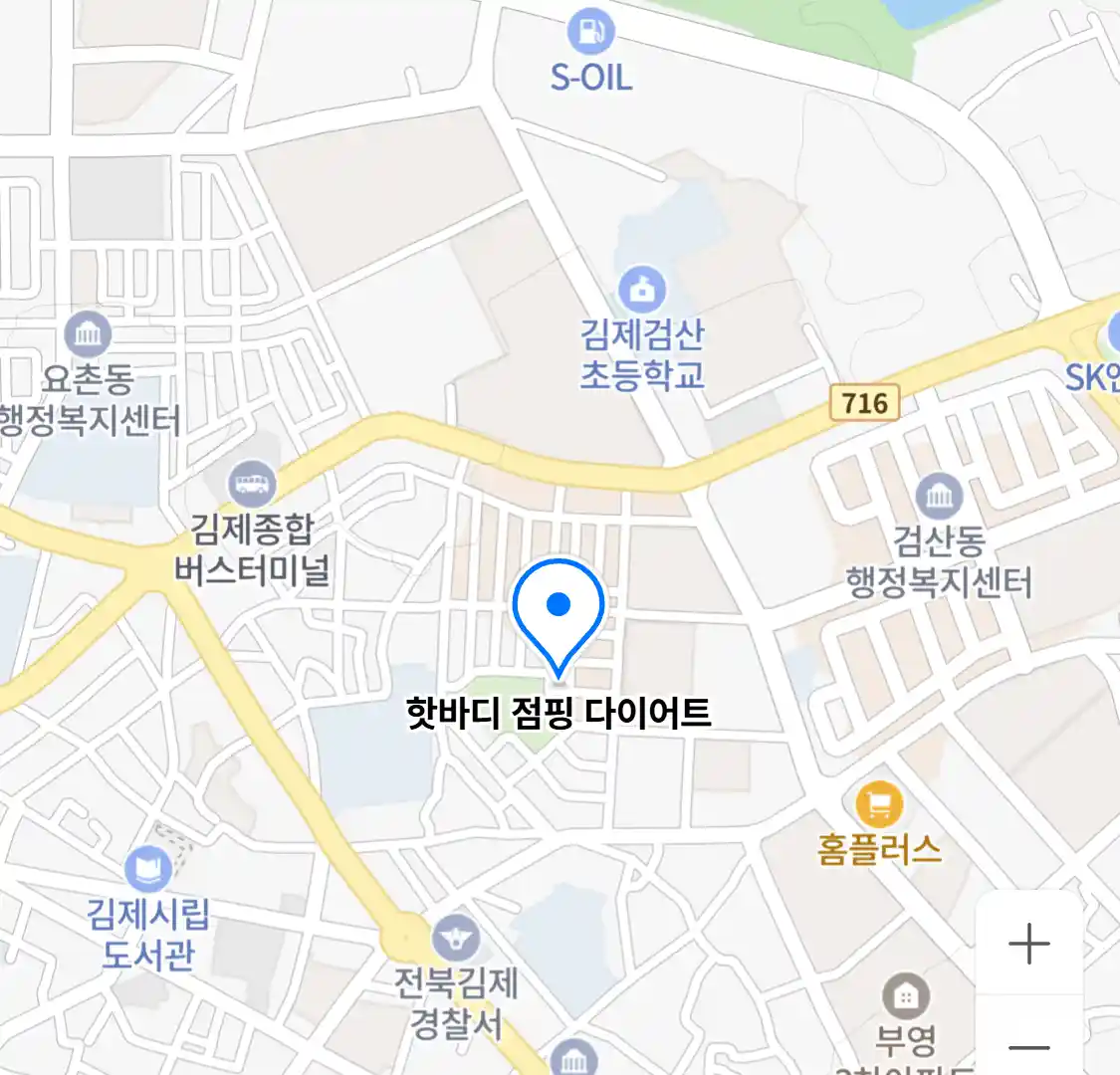
Task: Tap the 전북김제 경찰서 police marker
Action: pos(456,938)
